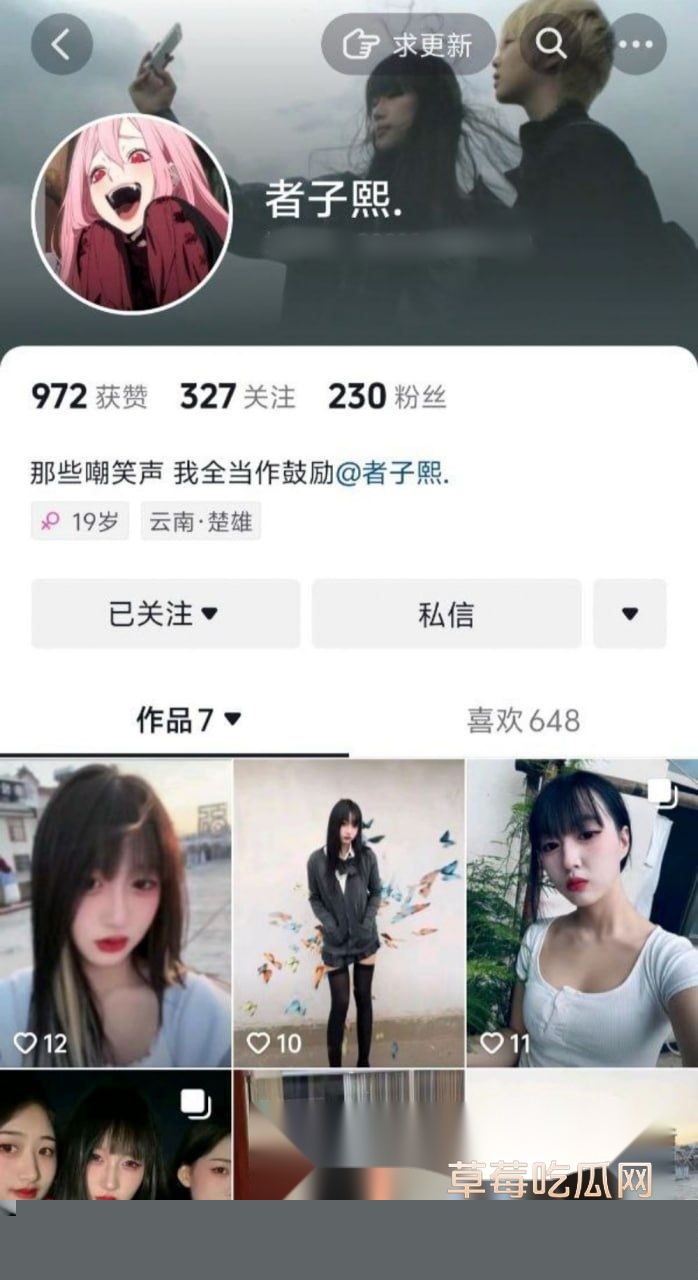Open search from the magnifier icon

click(x=551, y=44)
